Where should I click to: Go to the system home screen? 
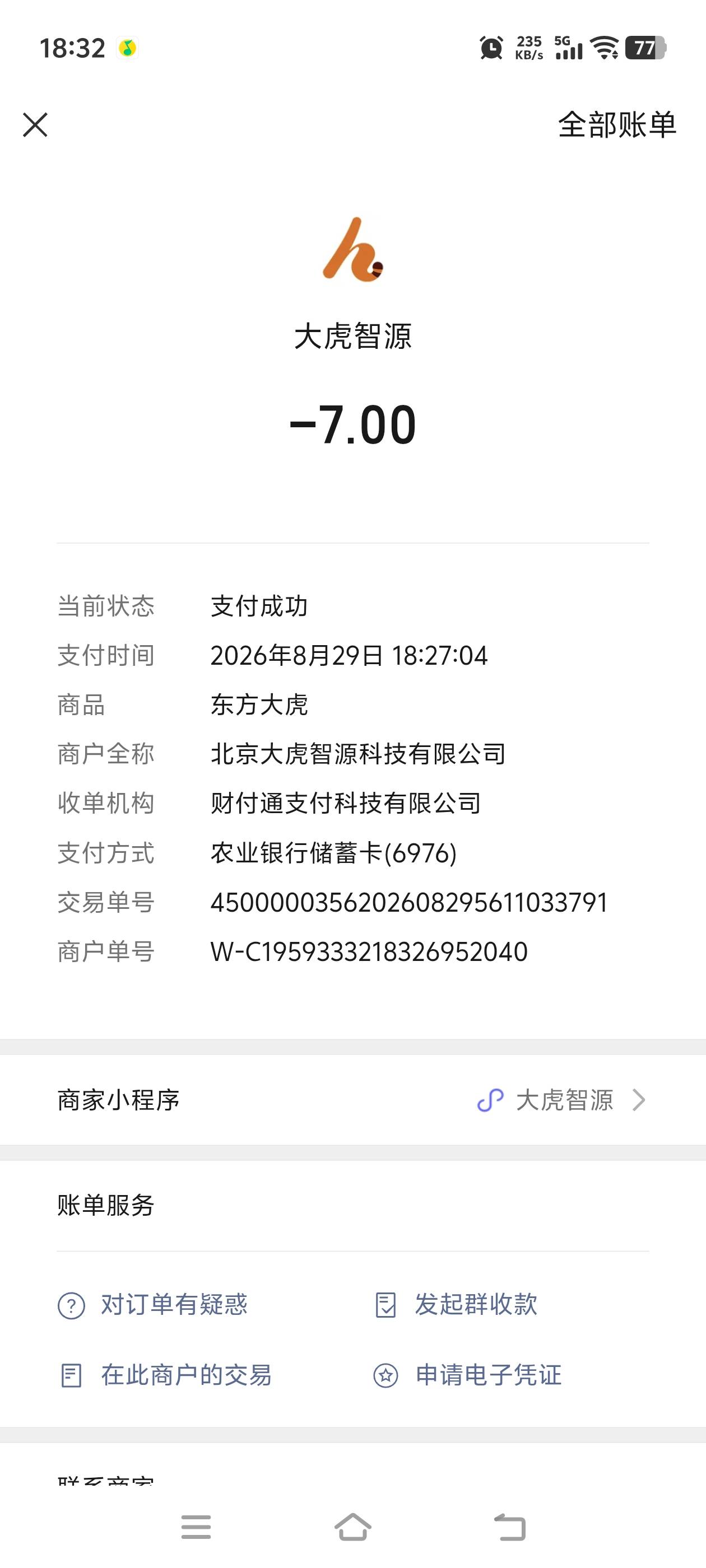[352, 1527]
